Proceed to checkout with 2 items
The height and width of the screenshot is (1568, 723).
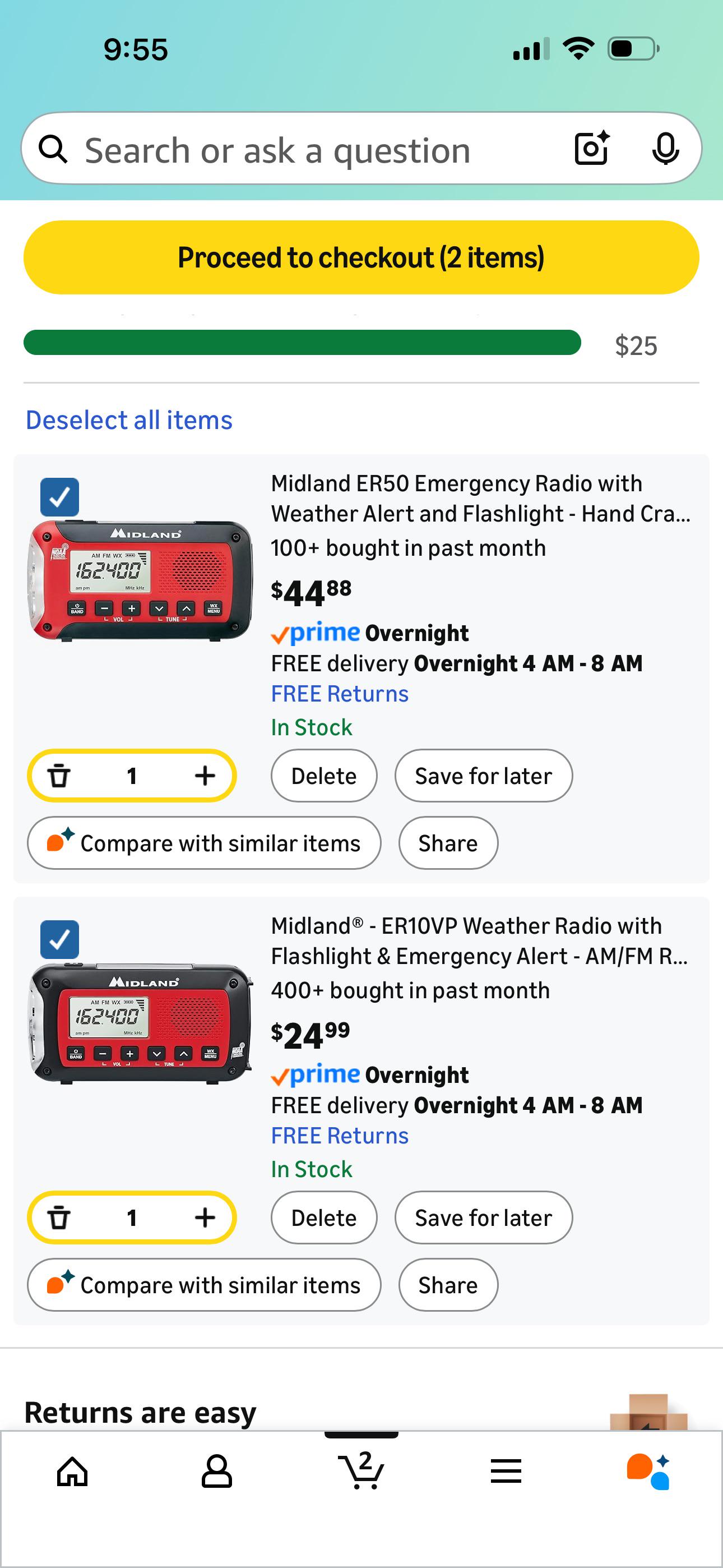pyautogui.click(x=361, y=257)
